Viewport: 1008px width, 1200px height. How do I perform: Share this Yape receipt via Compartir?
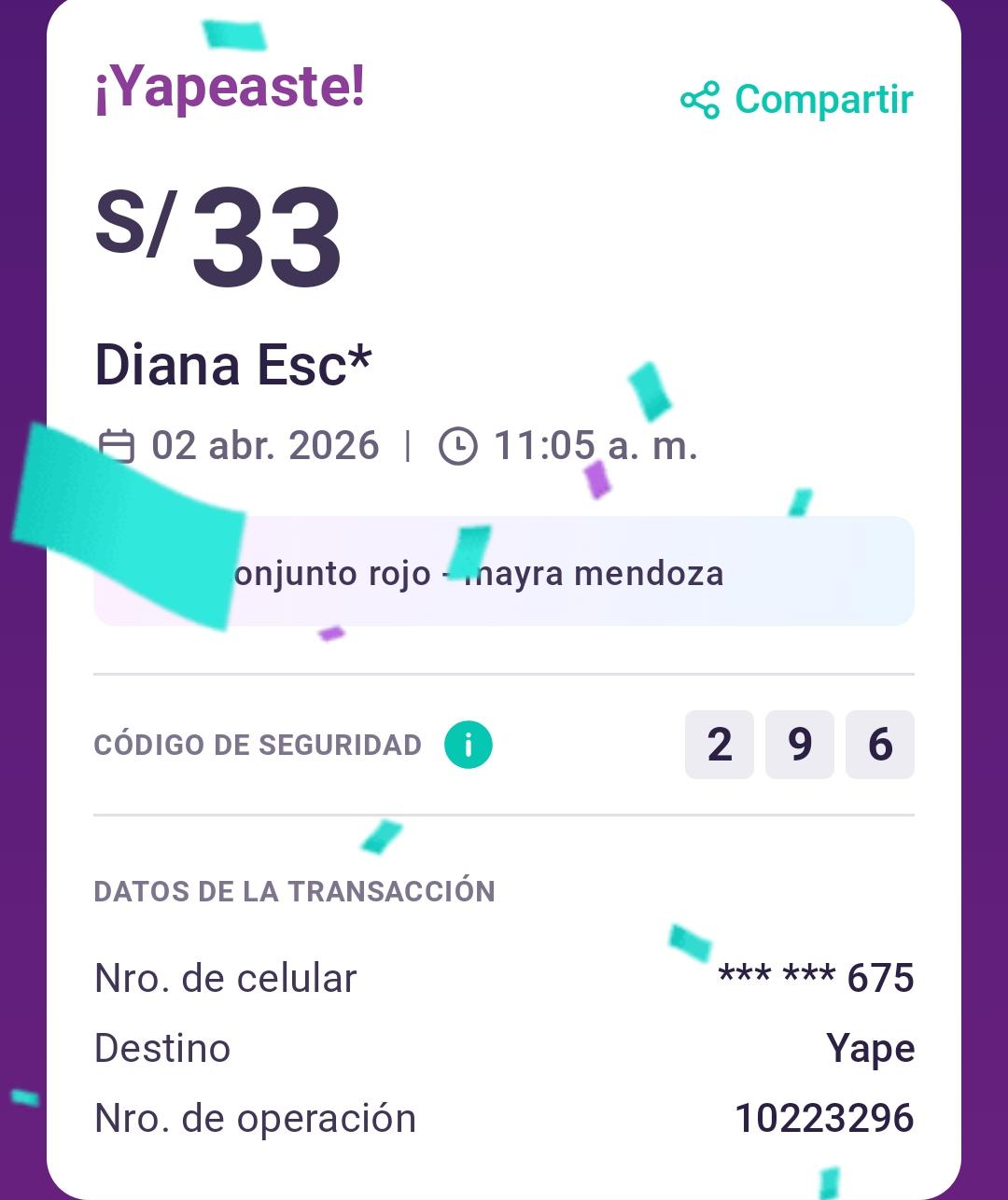(797, 100)
